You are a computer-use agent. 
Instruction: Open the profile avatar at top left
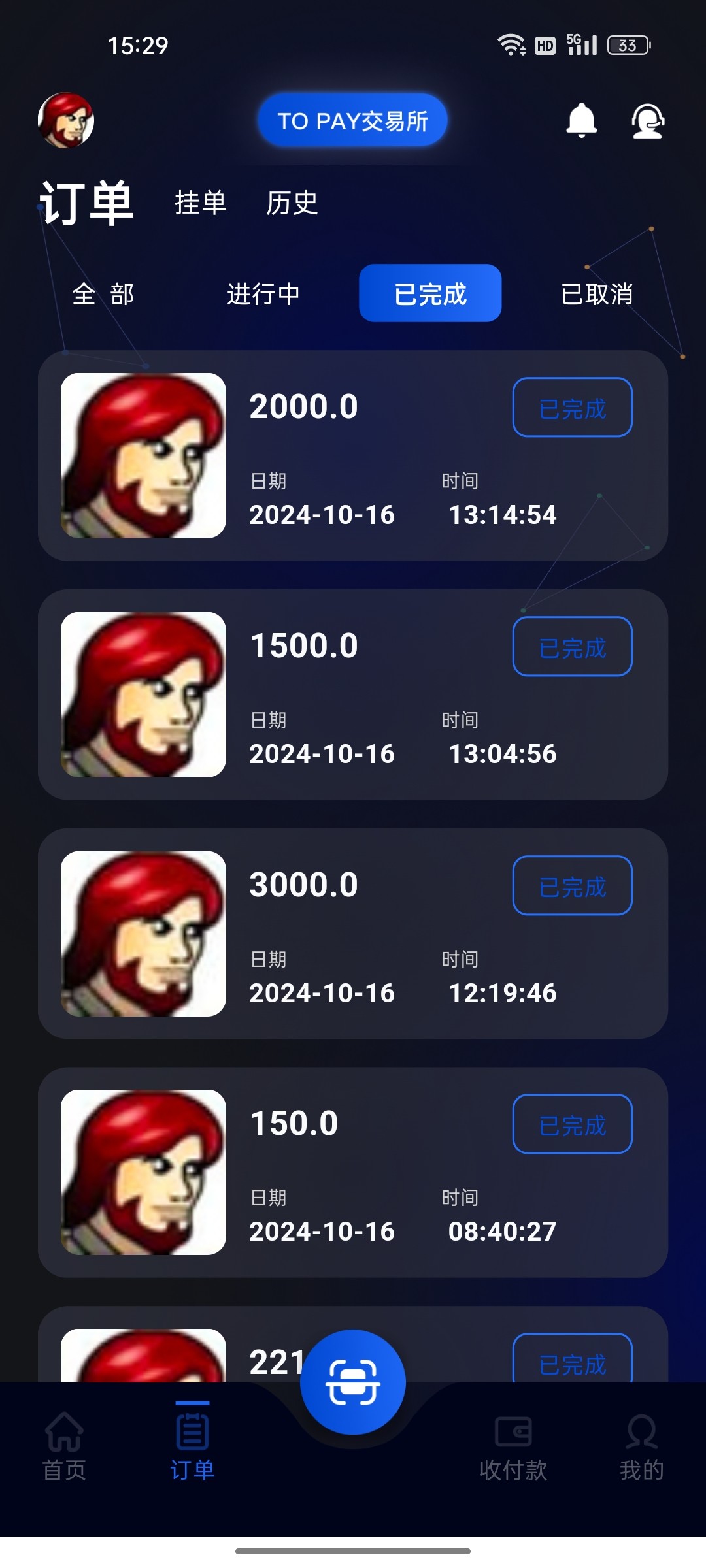[66, 120]
